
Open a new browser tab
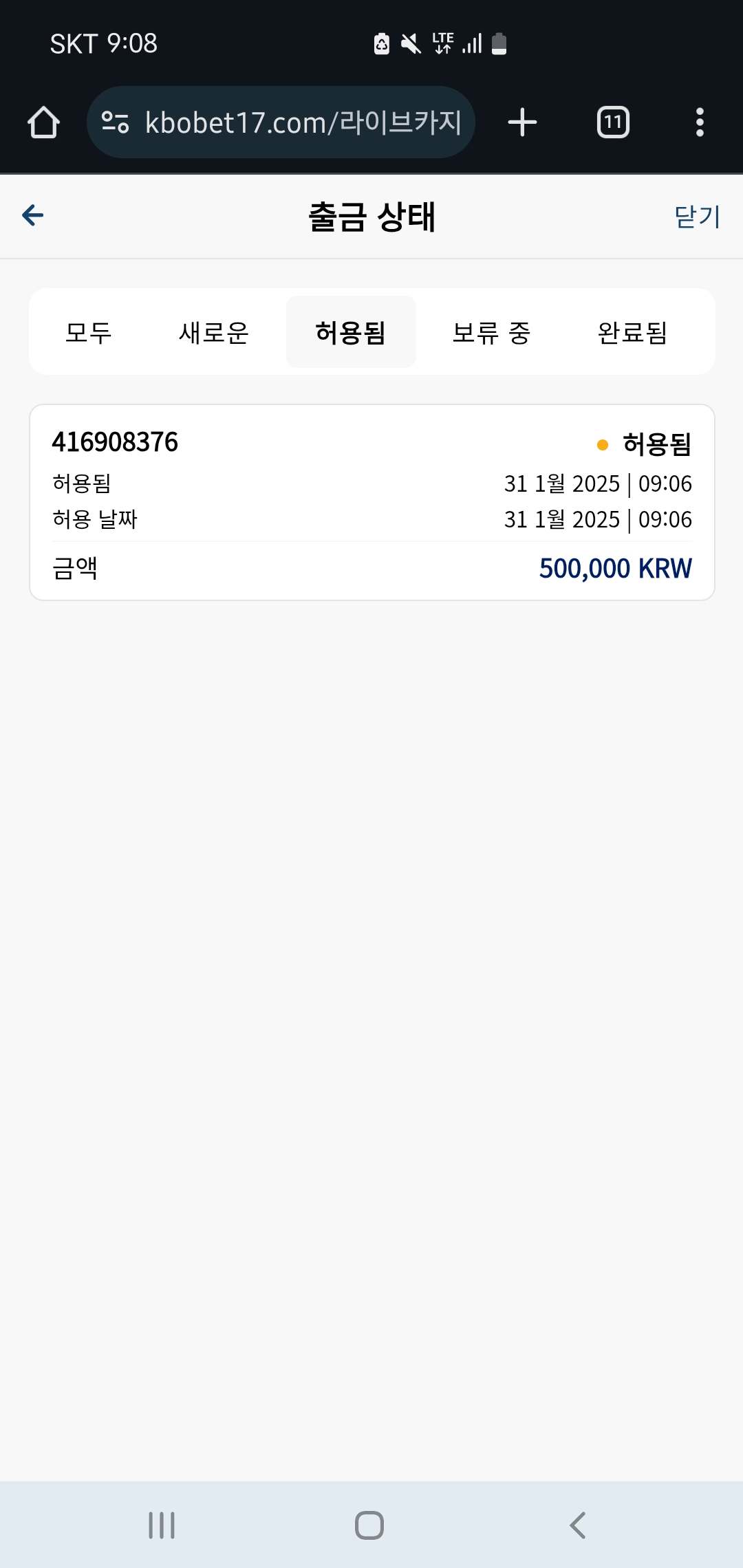pos(522,122)
